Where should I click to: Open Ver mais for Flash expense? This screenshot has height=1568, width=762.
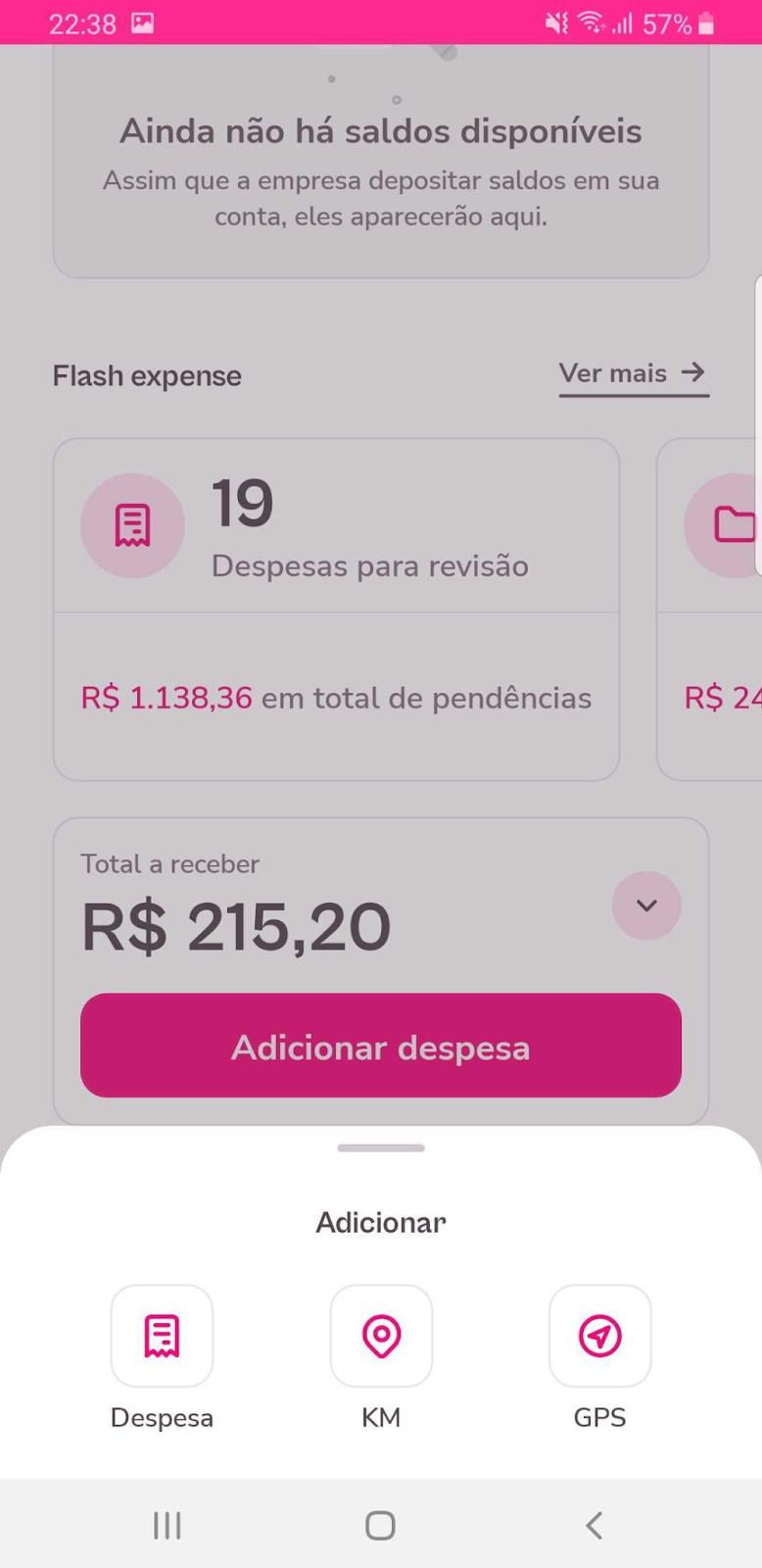[x=634, y=374]
